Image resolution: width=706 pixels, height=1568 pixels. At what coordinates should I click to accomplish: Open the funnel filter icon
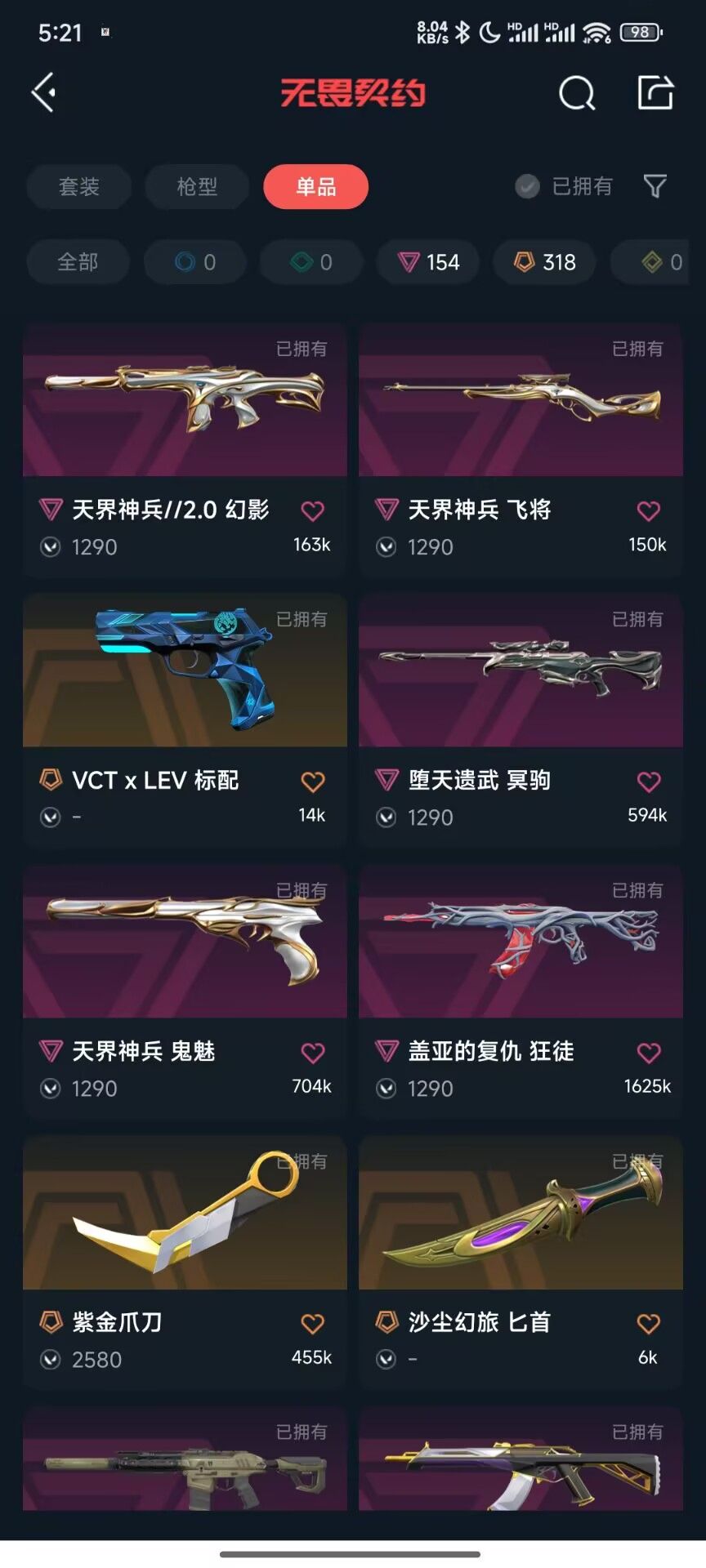pyautogui.click(x=655, y=186)
